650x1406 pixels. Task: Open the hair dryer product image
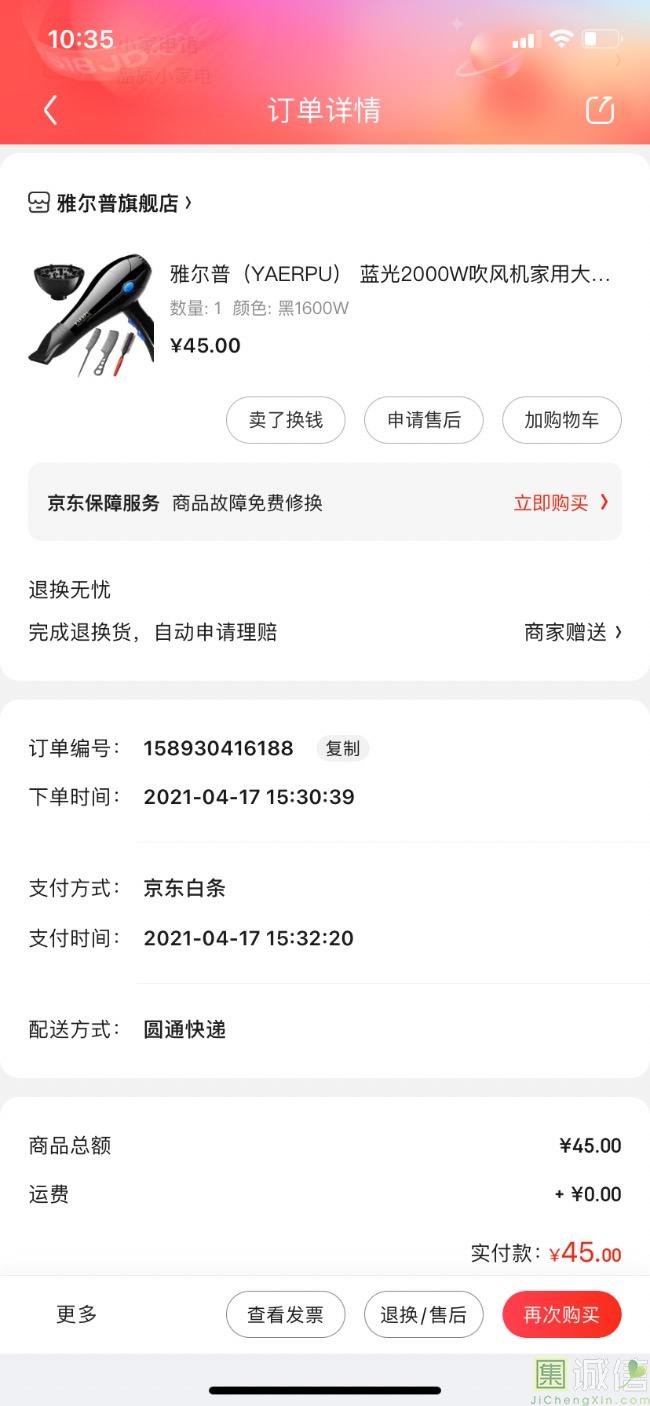point(91,314)
